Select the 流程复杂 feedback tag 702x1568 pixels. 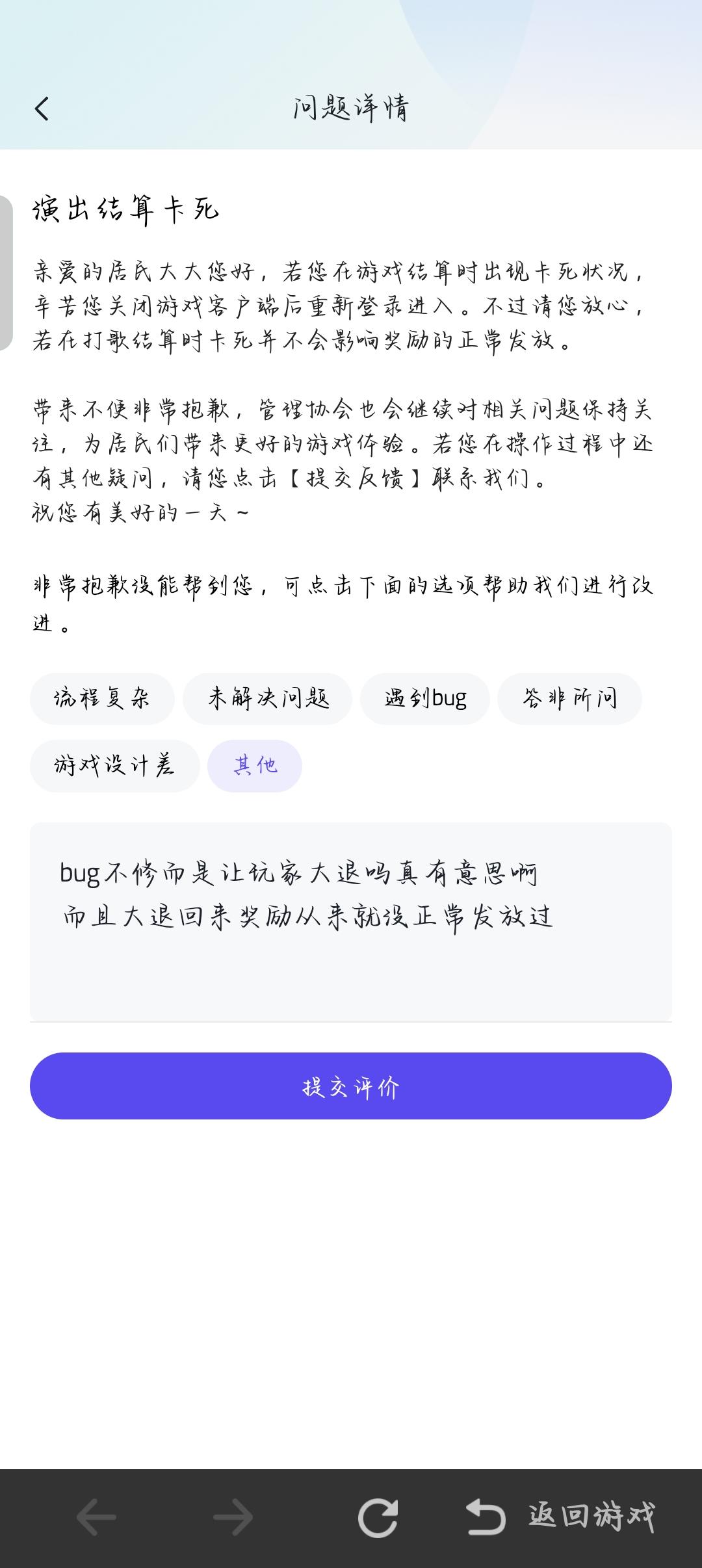pyautogui.click(x=102, y=698)
